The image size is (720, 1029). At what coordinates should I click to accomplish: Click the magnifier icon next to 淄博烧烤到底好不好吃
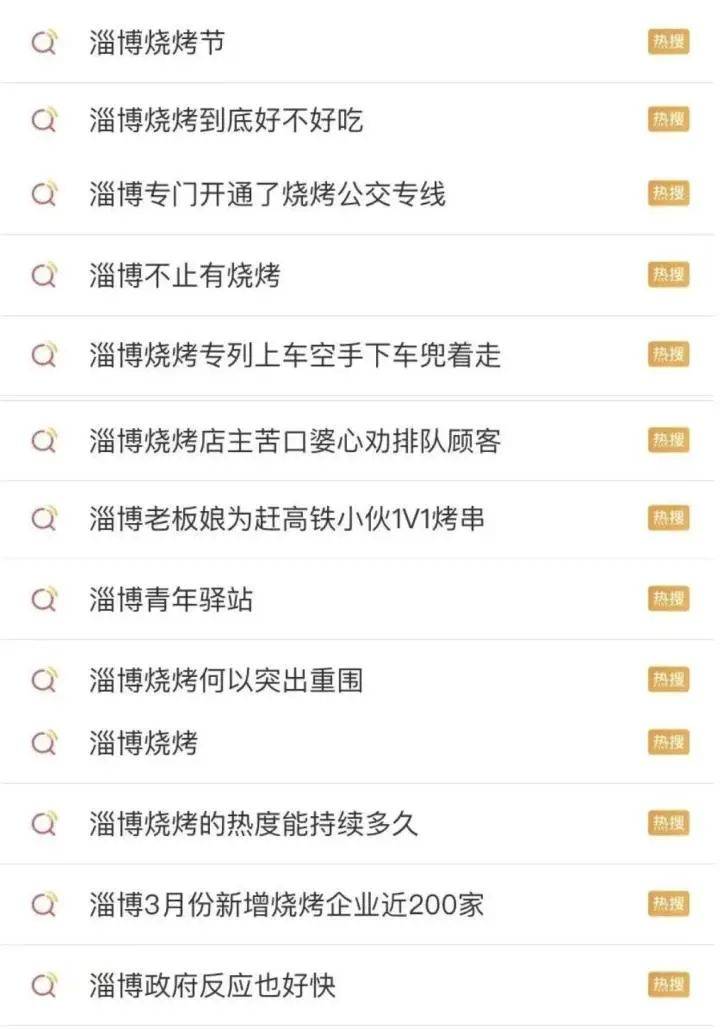[43, 120]
